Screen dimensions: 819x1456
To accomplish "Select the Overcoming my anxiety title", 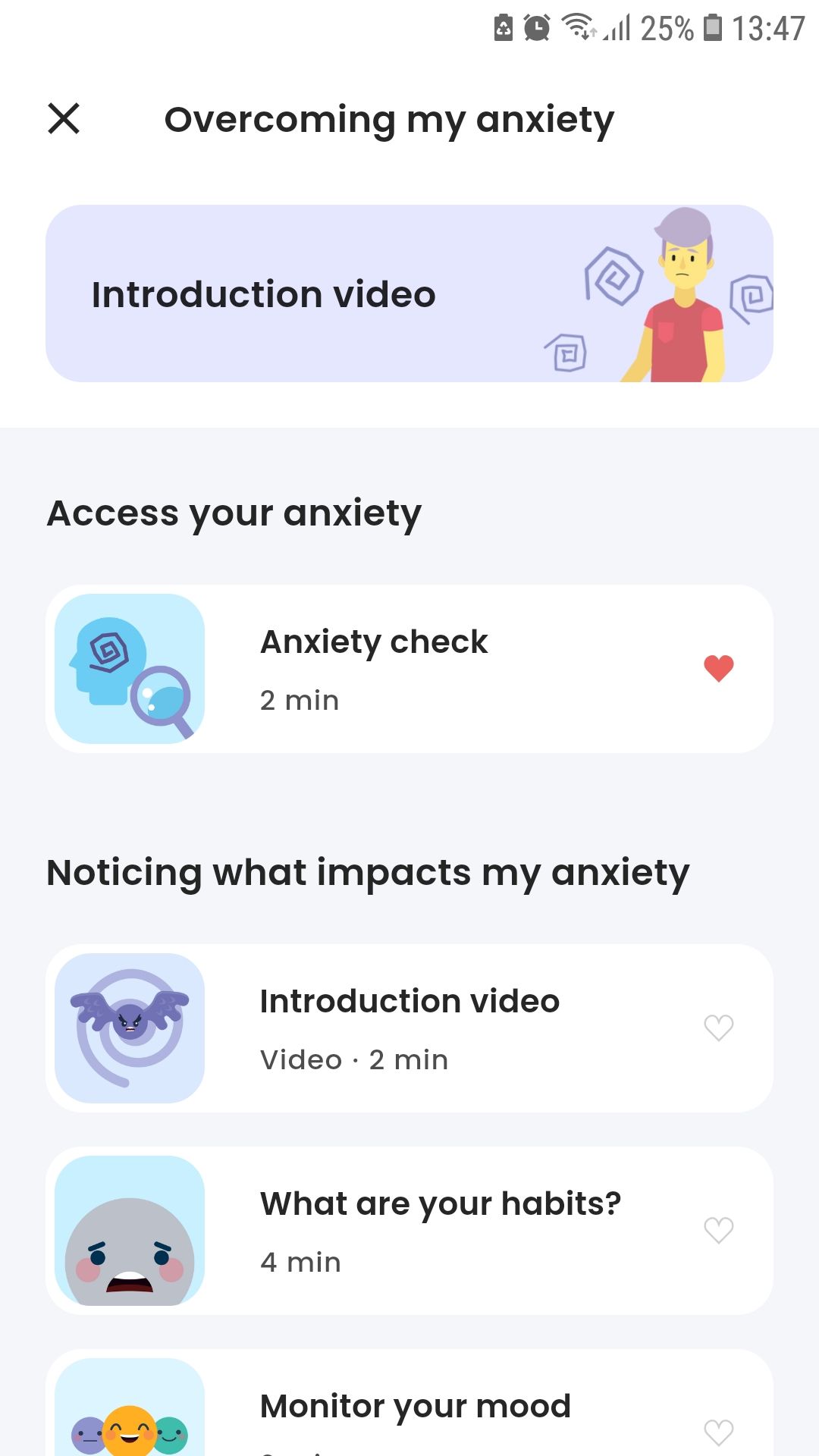I will 390,119.
